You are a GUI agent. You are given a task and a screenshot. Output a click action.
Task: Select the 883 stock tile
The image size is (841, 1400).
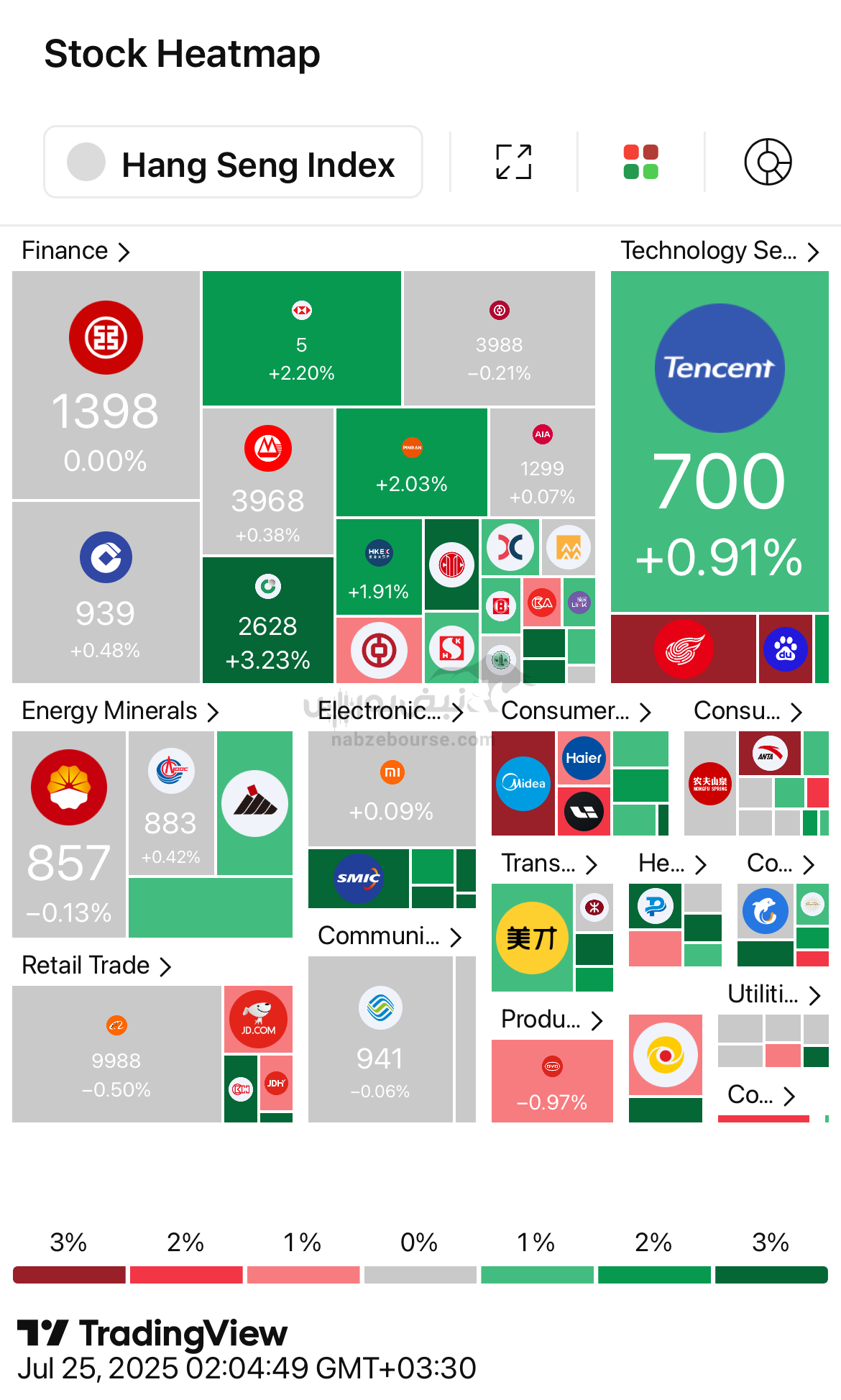coord(171,803)
